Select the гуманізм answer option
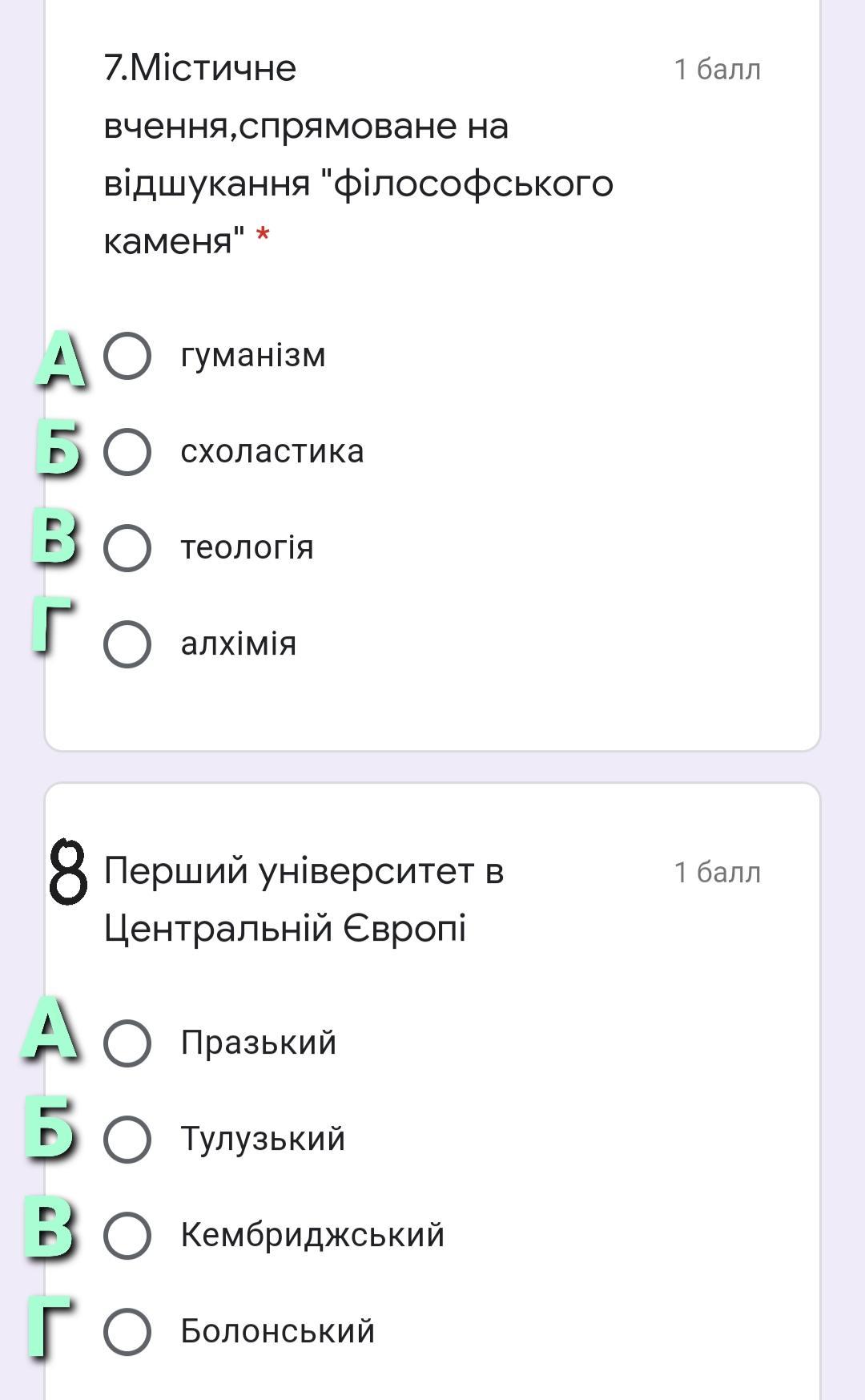 [127, 356]
